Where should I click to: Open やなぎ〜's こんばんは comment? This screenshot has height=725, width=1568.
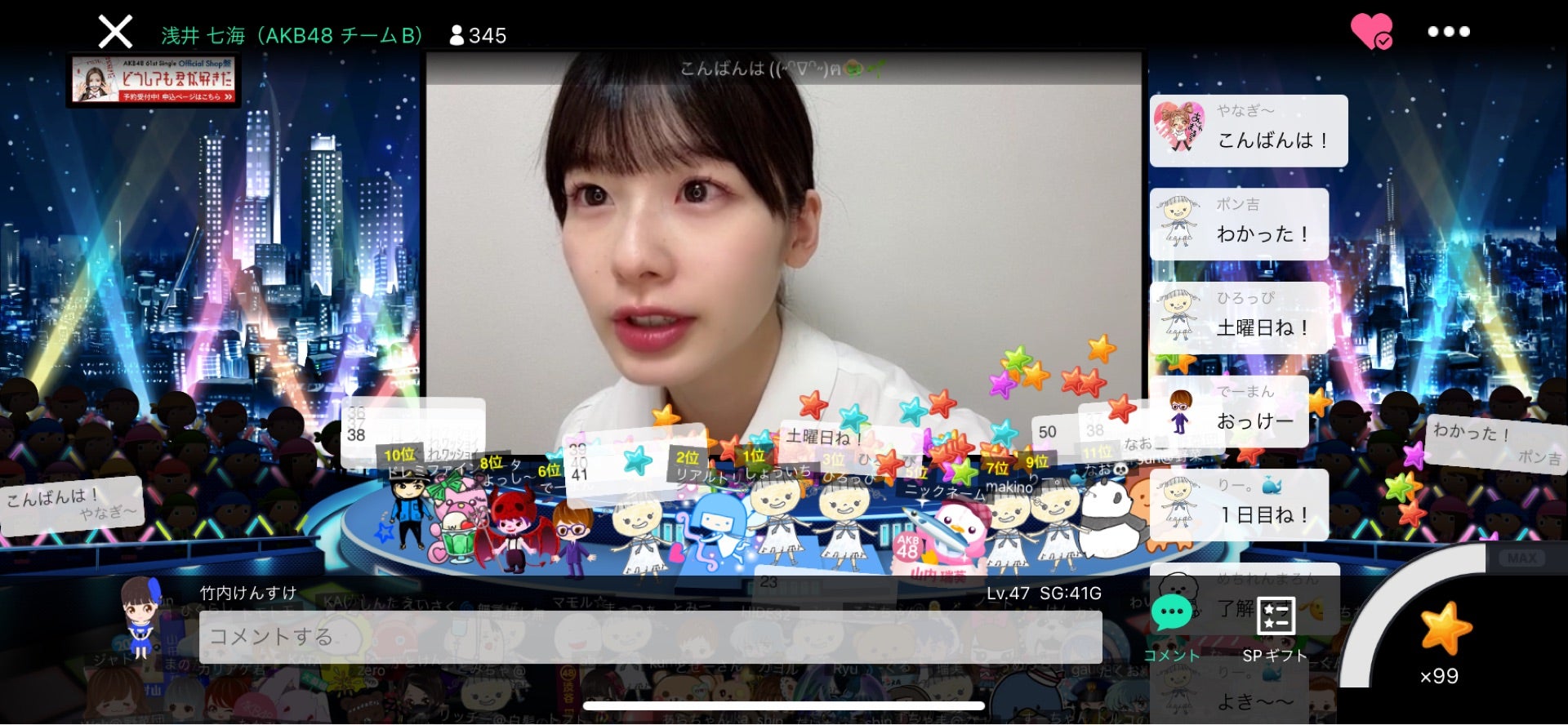pos(1248,131)
